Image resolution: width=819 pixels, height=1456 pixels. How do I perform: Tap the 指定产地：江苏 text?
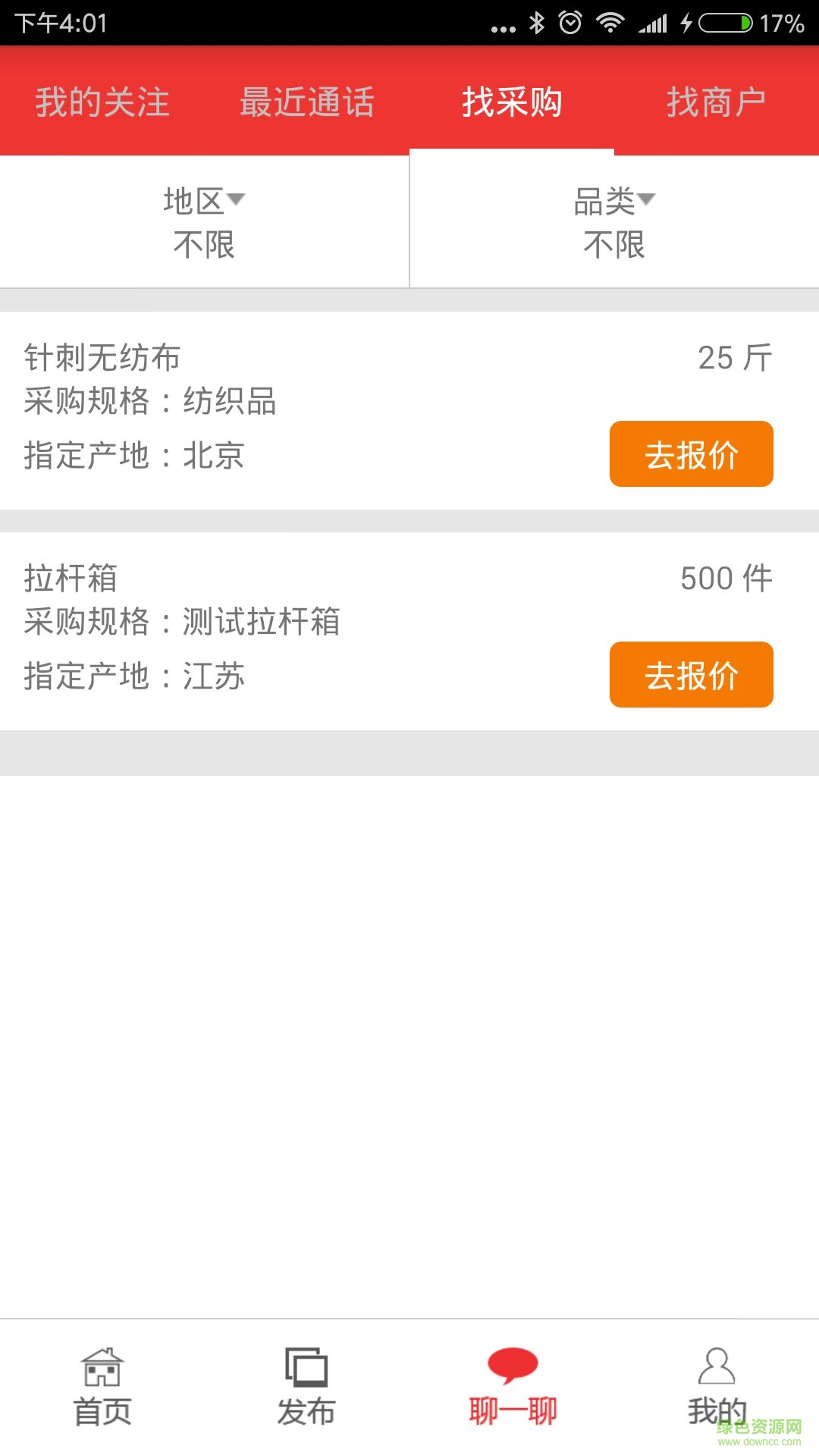tap(135, 677)
